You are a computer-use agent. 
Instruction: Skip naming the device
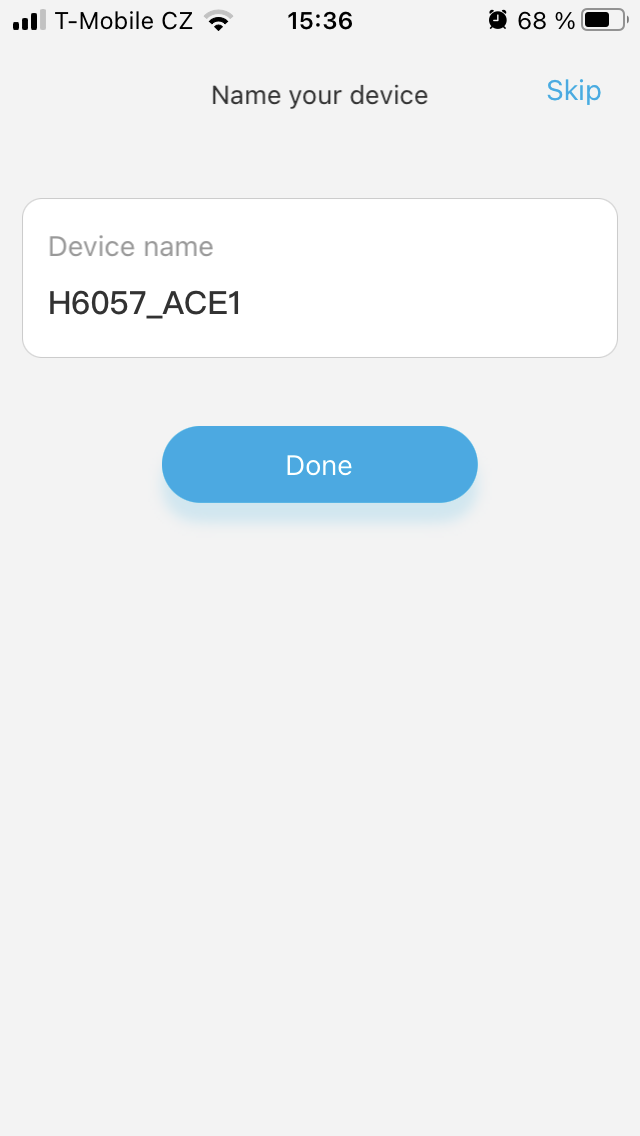[573, 91]
